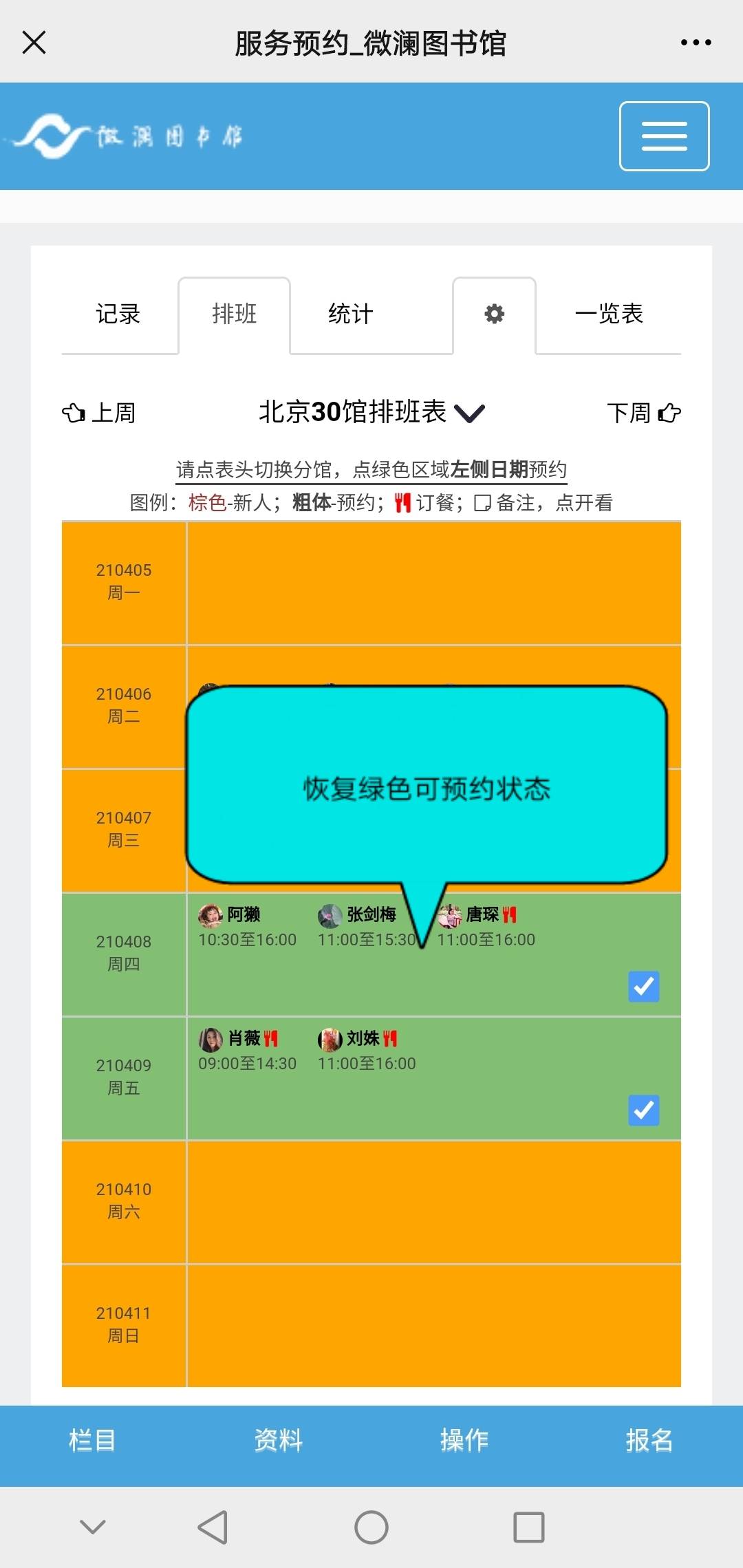
Task: Open the hamburger navigation menu
Action: click(x=664, y=136)
